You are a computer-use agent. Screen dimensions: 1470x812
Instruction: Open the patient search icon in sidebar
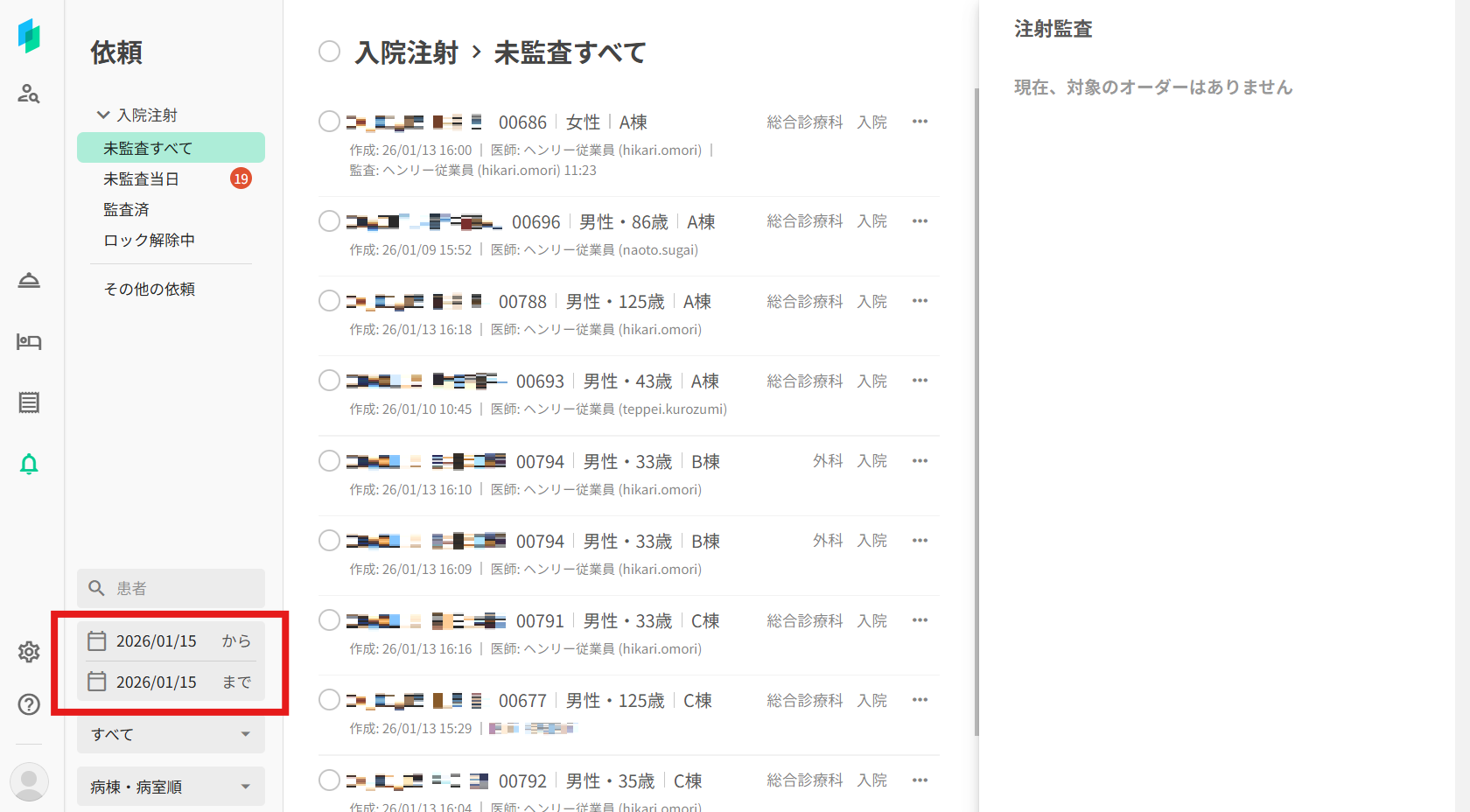tap(29, 94)
